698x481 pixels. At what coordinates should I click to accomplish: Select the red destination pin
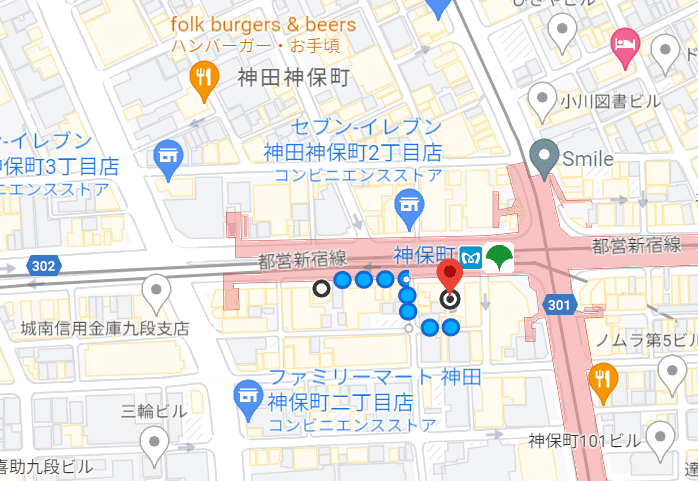[450, 275]
